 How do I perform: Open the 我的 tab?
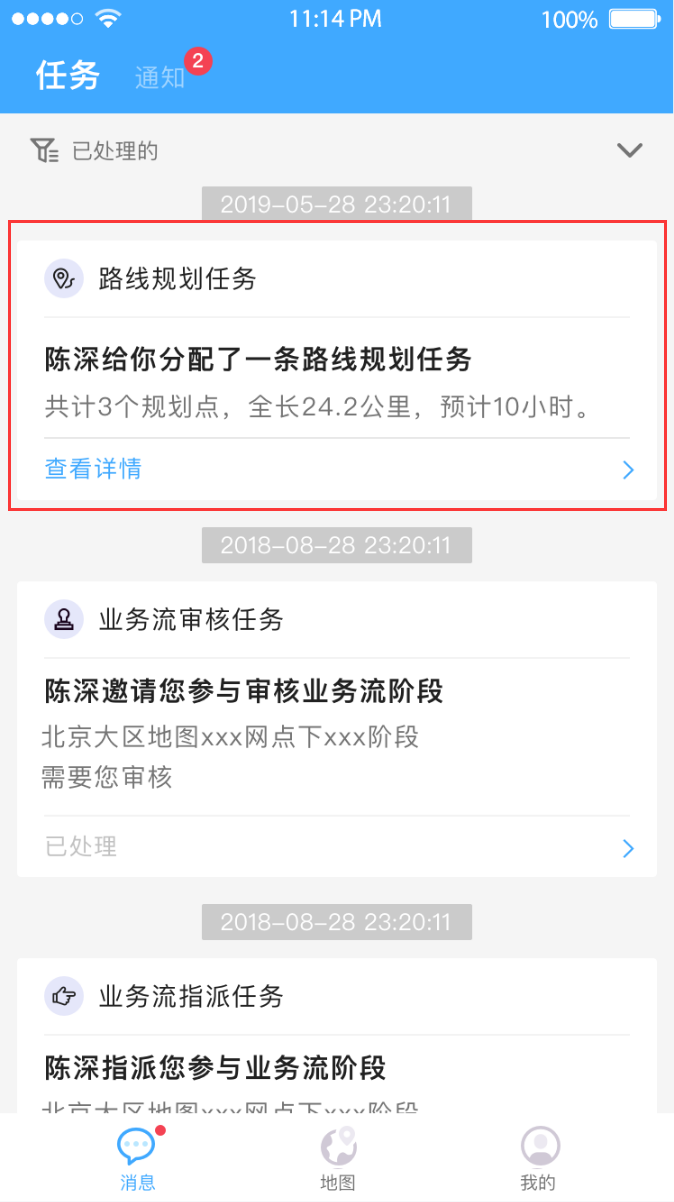point(539,1160)
